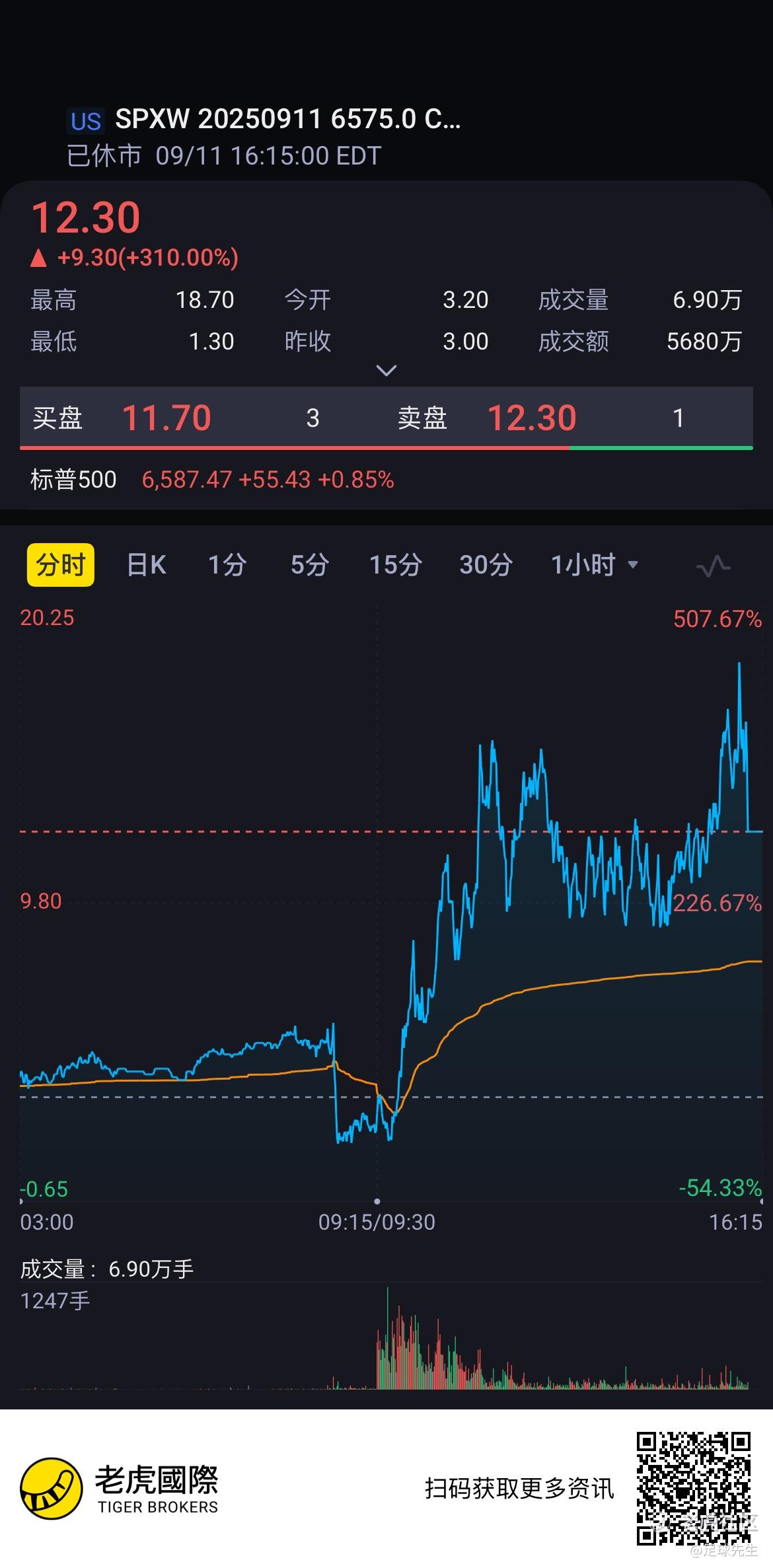The width and height of the screenshot is (773, 1568).
Task: Switch to the 30分 chart interval
Action: pyautogui.click(x=486, y=565)
